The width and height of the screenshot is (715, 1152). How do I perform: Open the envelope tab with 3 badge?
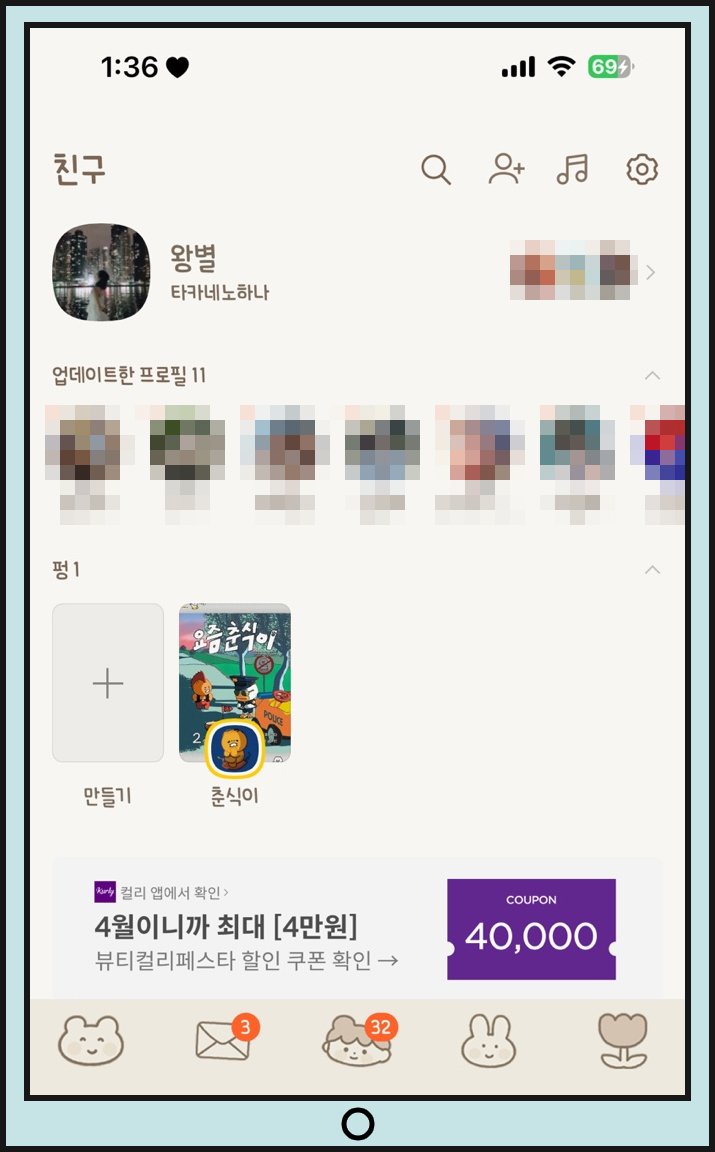[224, 1041]
